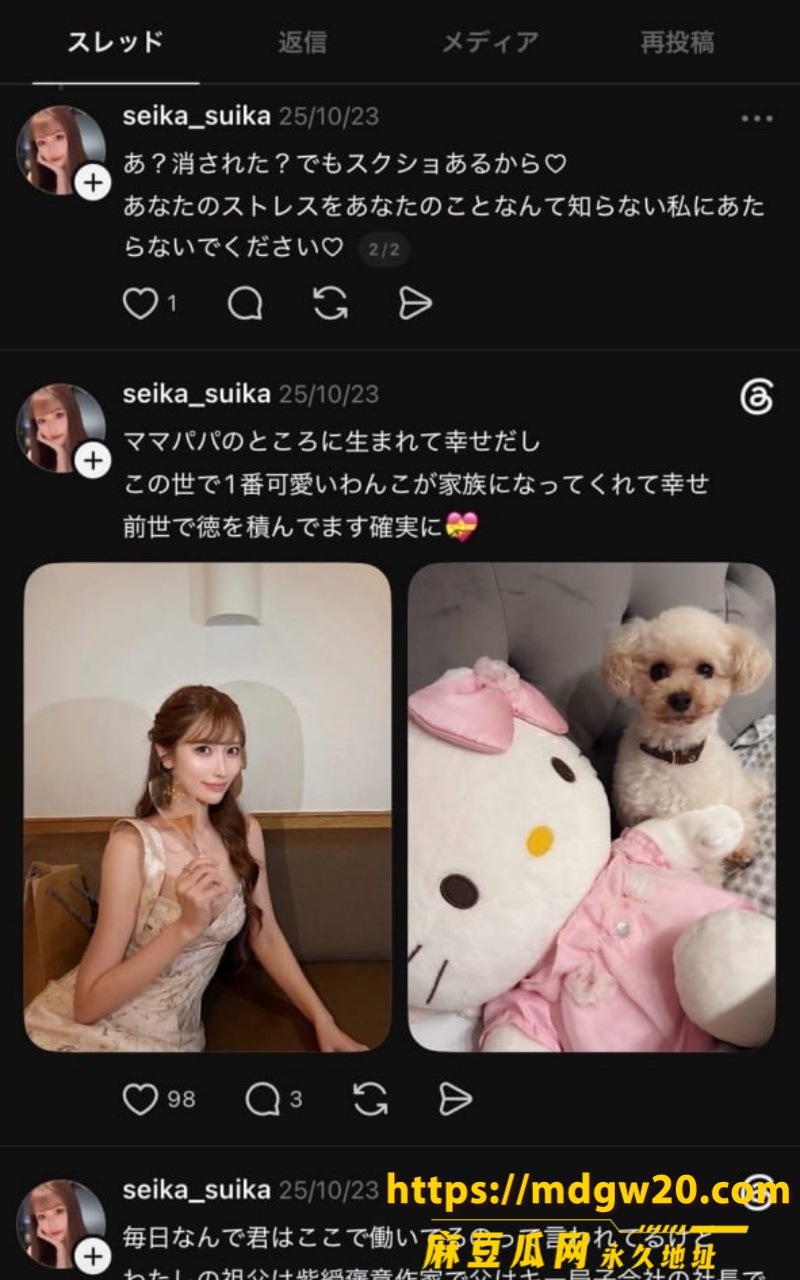Repost the ママパパ post
The height and width of the screenshot is (1280, 800).
click(x=371, y=1099)
